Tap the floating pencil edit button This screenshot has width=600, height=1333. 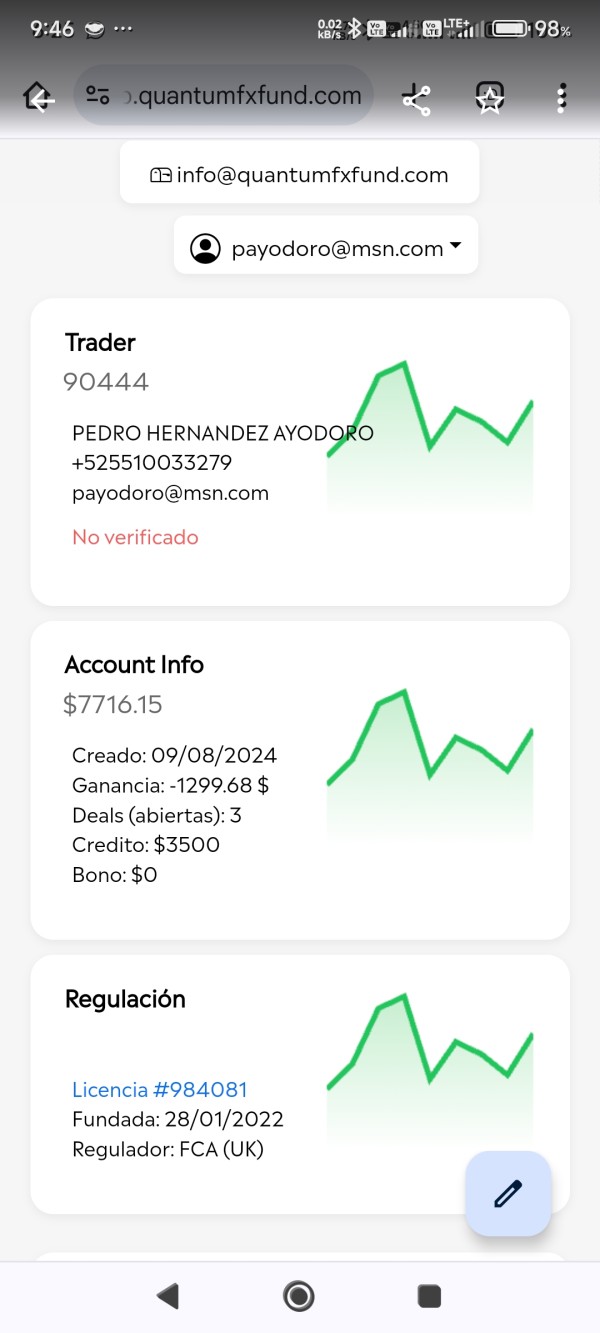pyautogui.click(x=508, y=1193)
